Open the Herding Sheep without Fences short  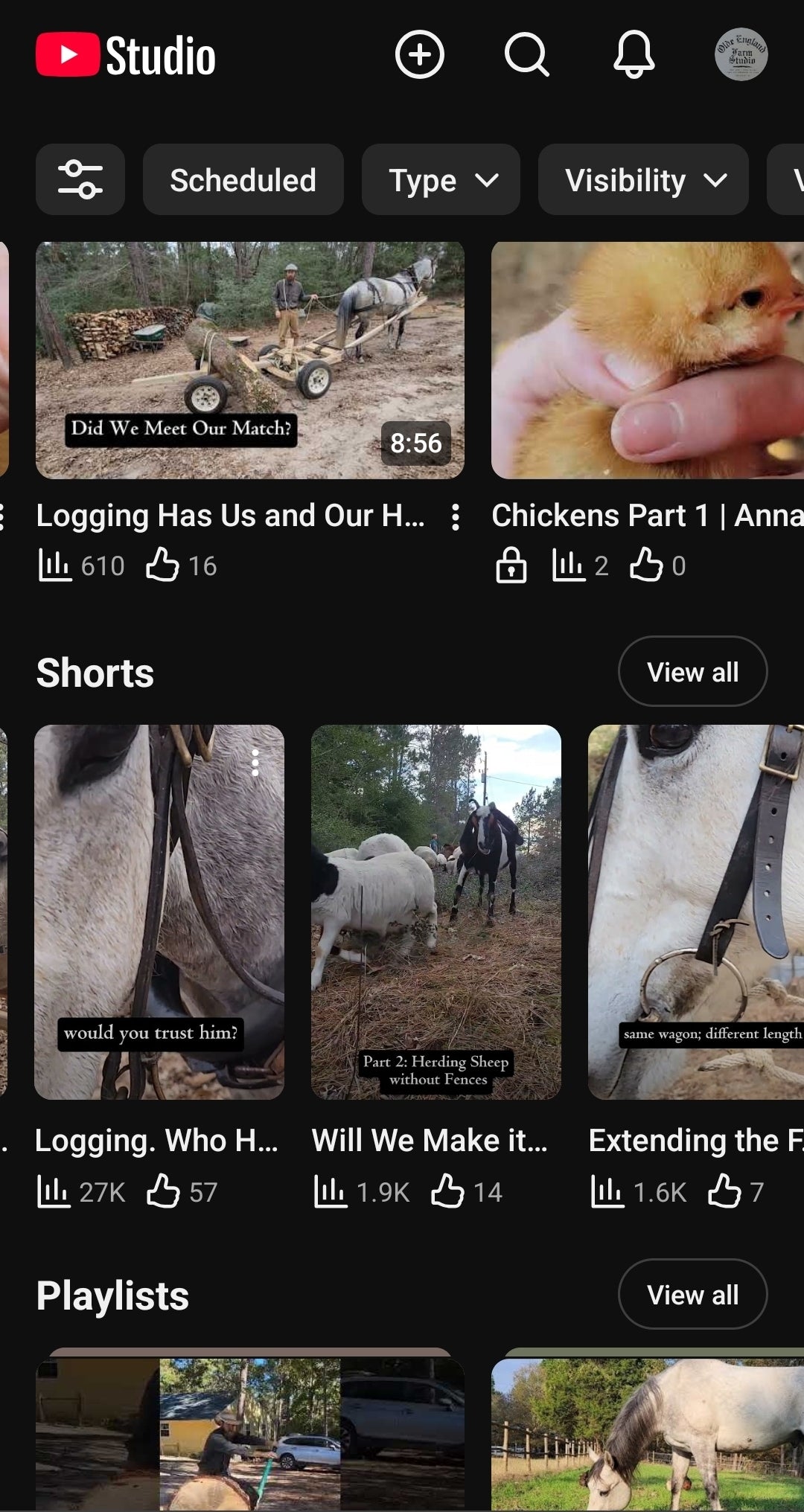(436, 912)
